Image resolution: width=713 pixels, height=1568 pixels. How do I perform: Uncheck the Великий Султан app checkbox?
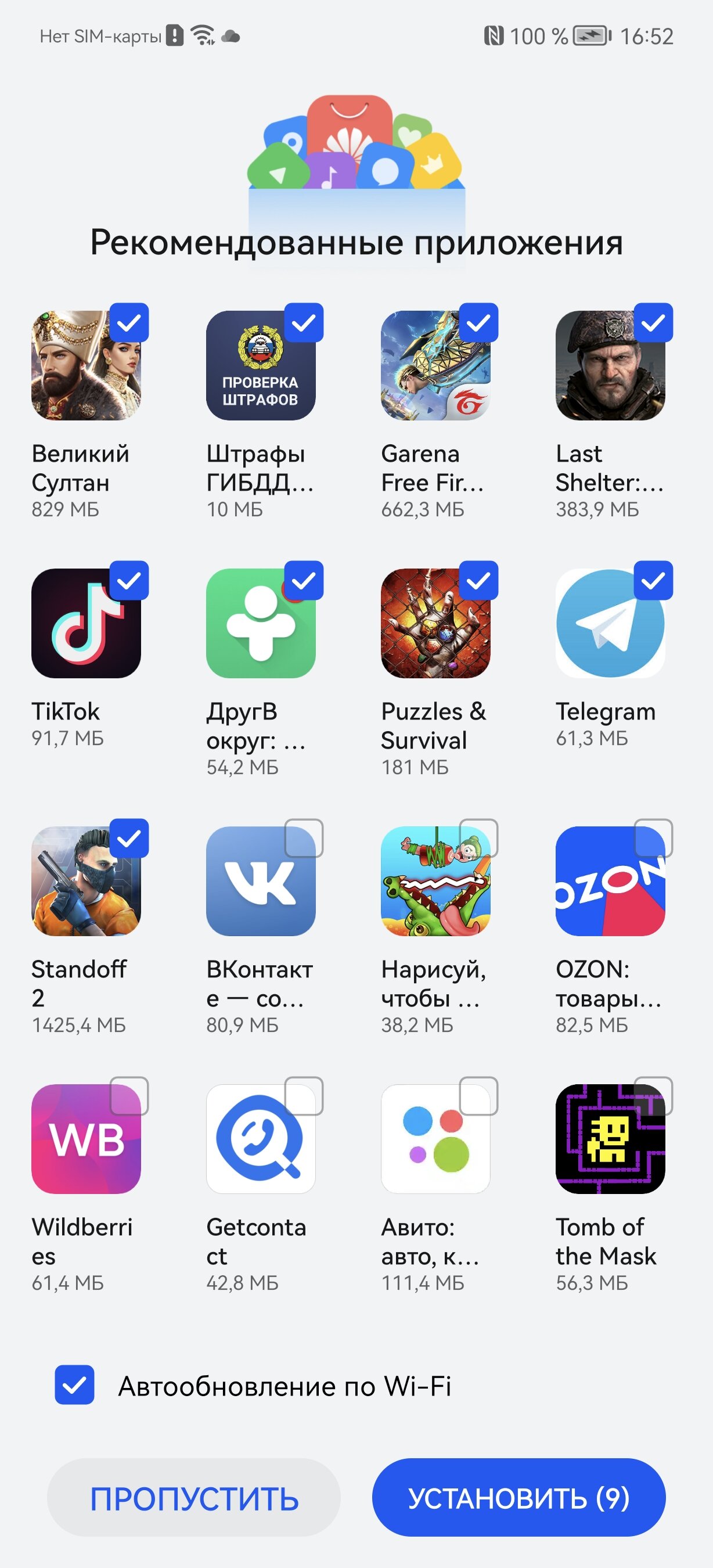pos(129,323)
